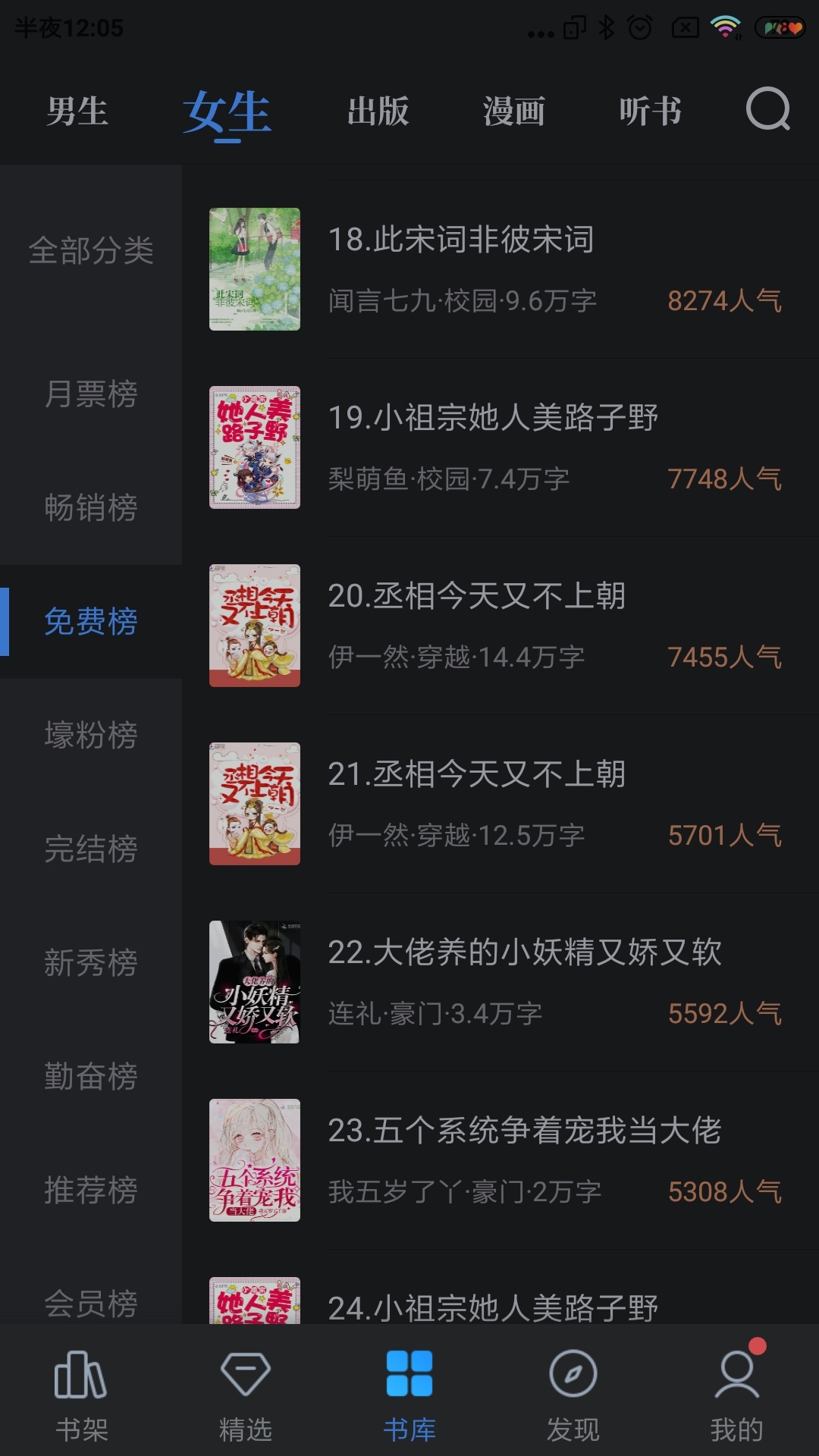This screenshot has width=819, height=1456.
Task: Select the 完结榜 ranking
Action: click(91, 849)
